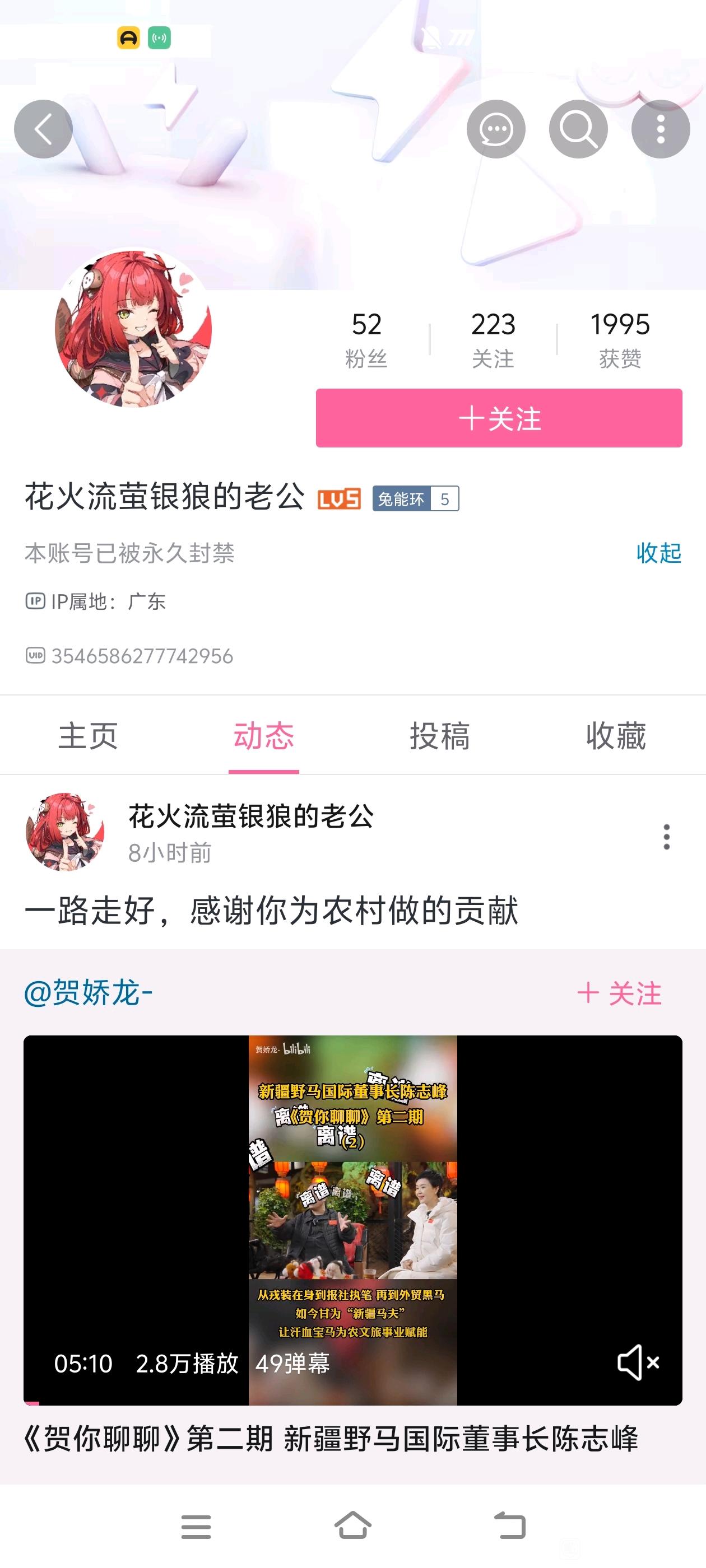
Task: Unmute the video preview sound
Action: pyautogui.click(x=637, y=1362)
